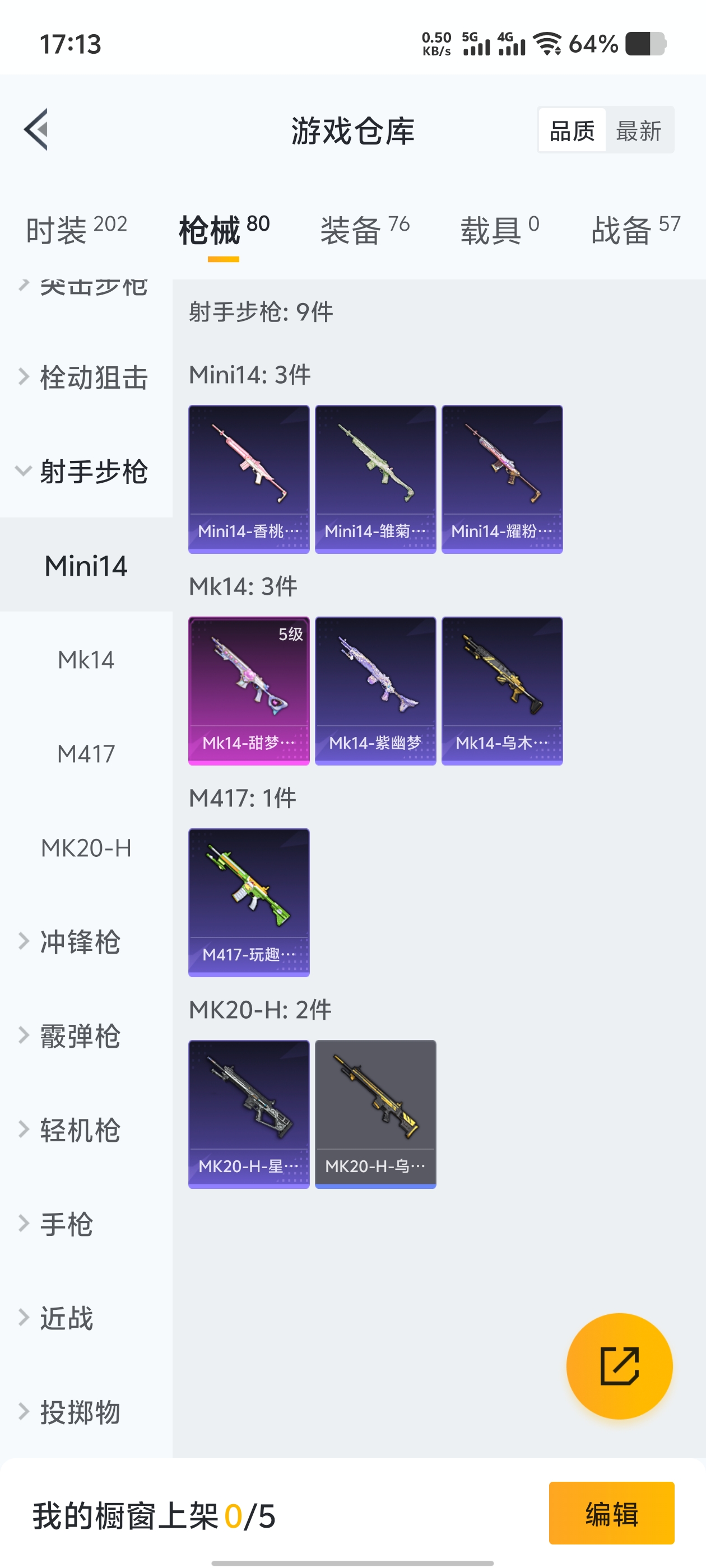Expand the 冲锋枪 category
Image resolution: width=706 pixels, height=1568 pixels.
79,942
